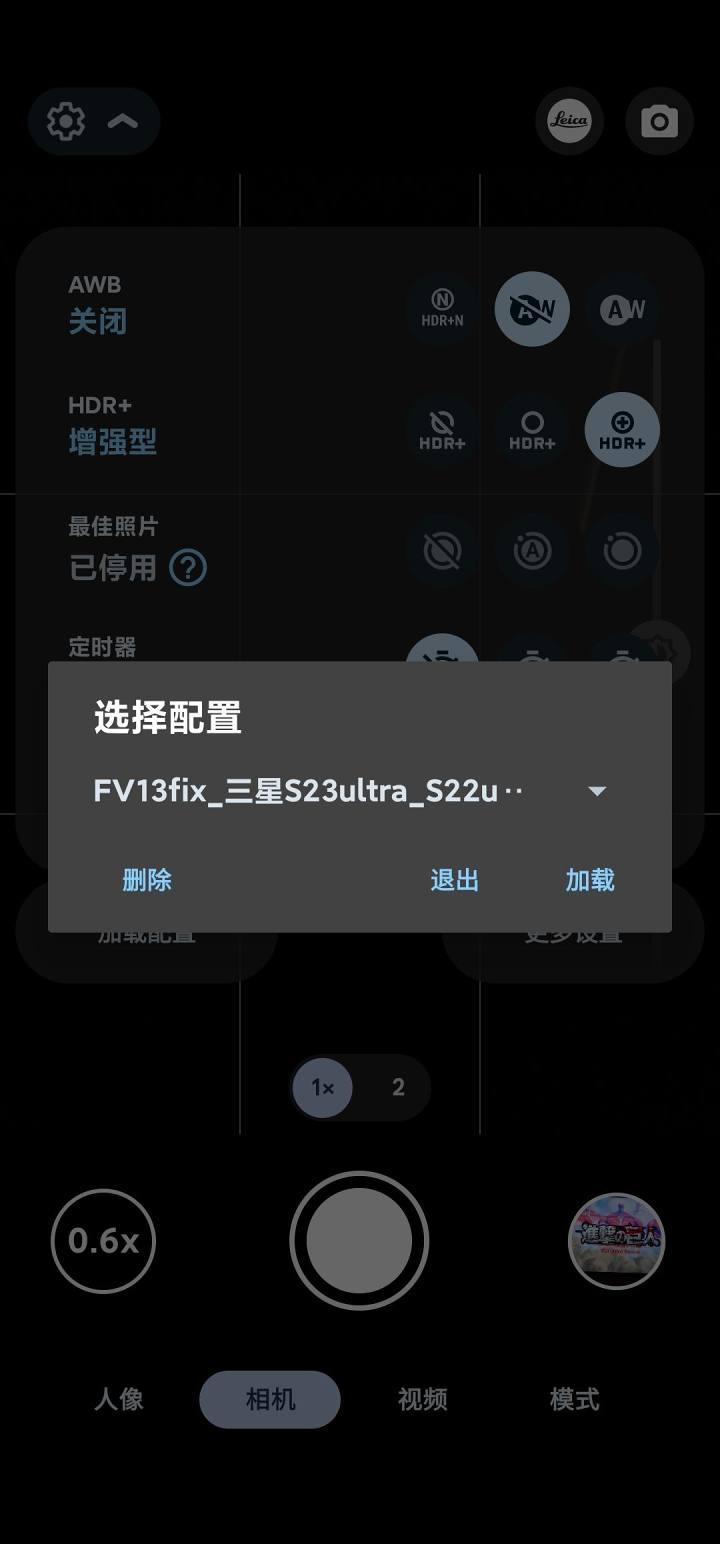Open the 最佳照片 help question mark
Image resolution: width=720 pixels, height=1544 pixels.
(x=188, y=568)
